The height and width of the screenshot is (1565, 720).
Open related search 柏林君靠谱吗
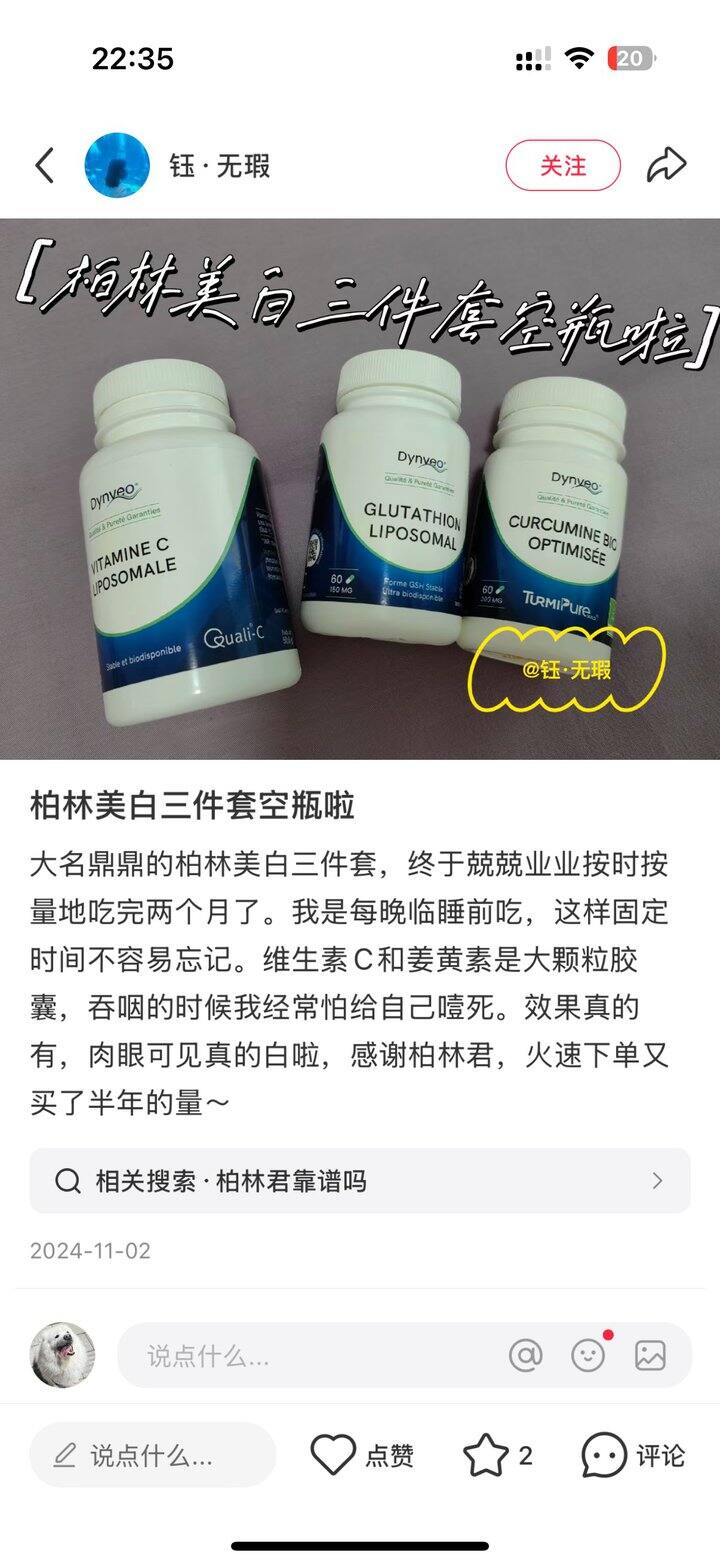tap(360, 1181)
